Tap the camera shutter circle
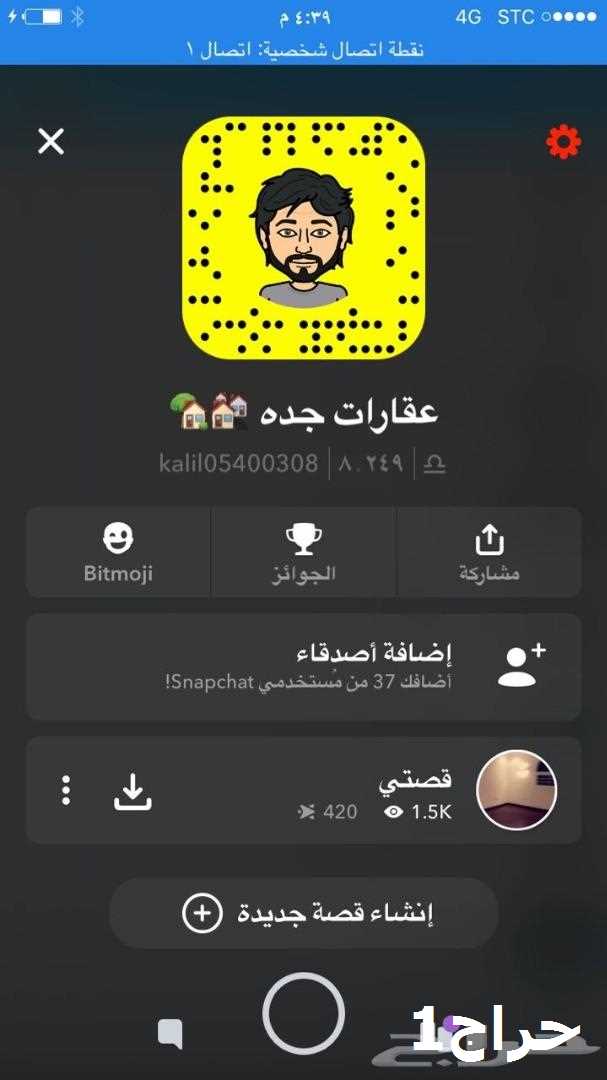The width and height of the screenshot is (607, 1080). [303, 1013]
